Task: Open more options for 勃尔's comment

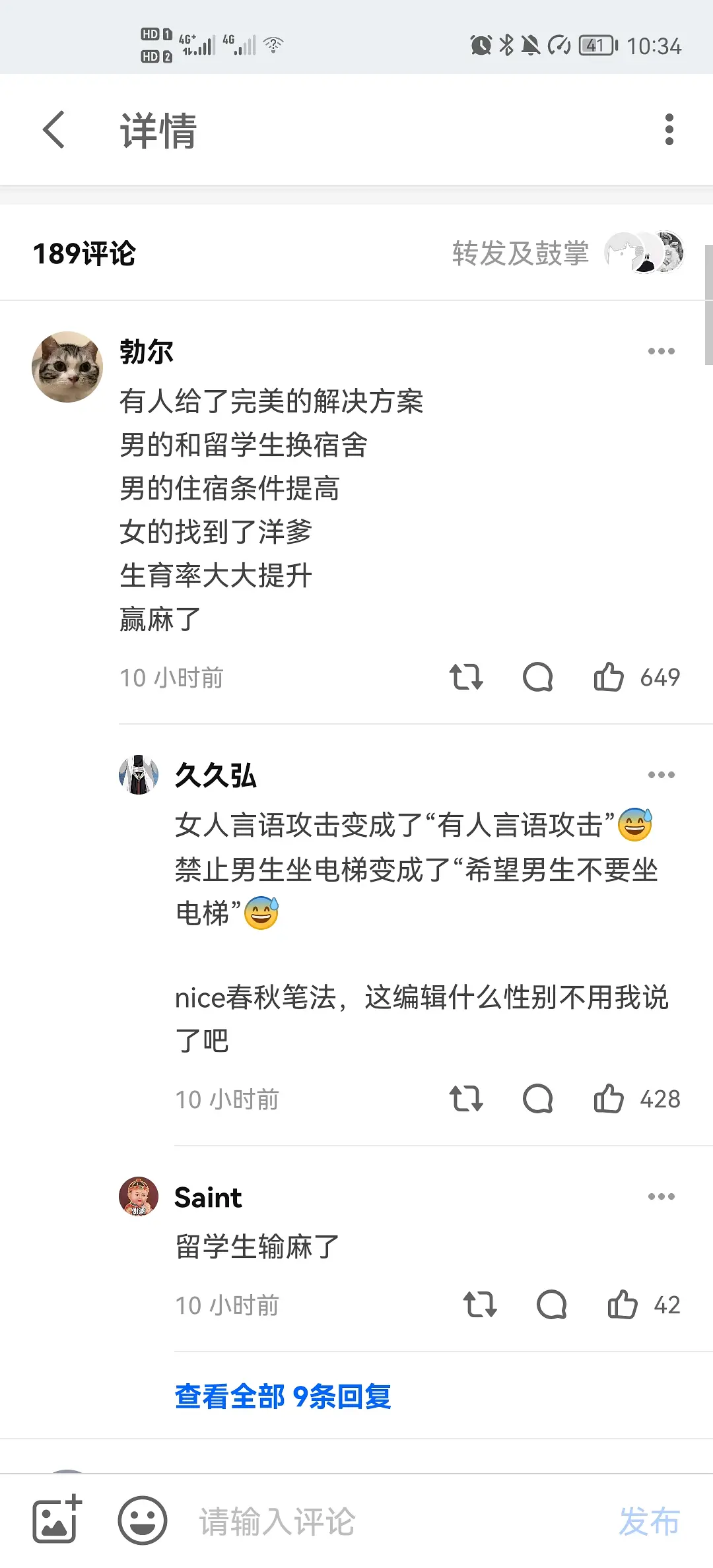Action: coord(661,351)
